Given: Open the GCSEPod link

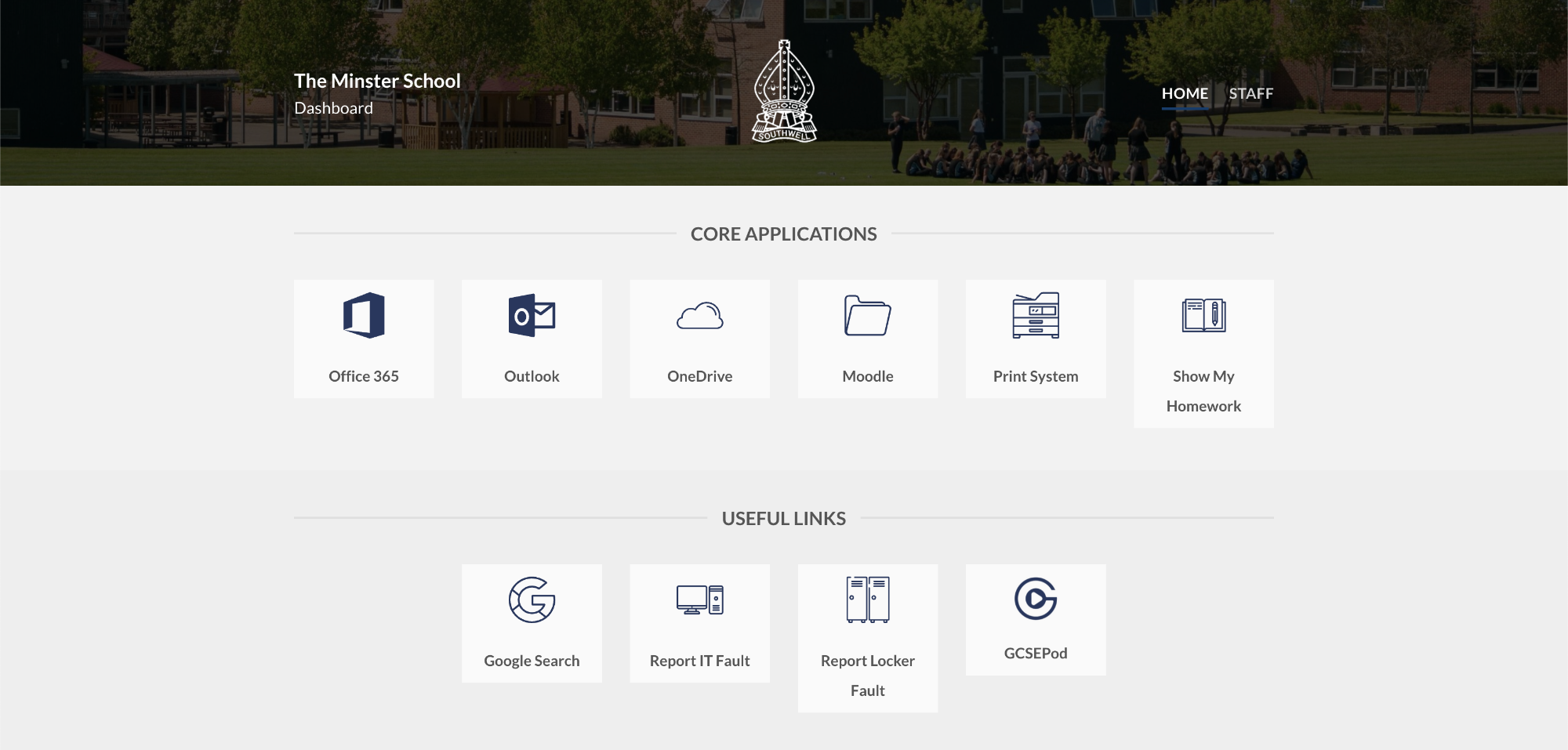Looking at the screenshot, I should coord(1035,619).
